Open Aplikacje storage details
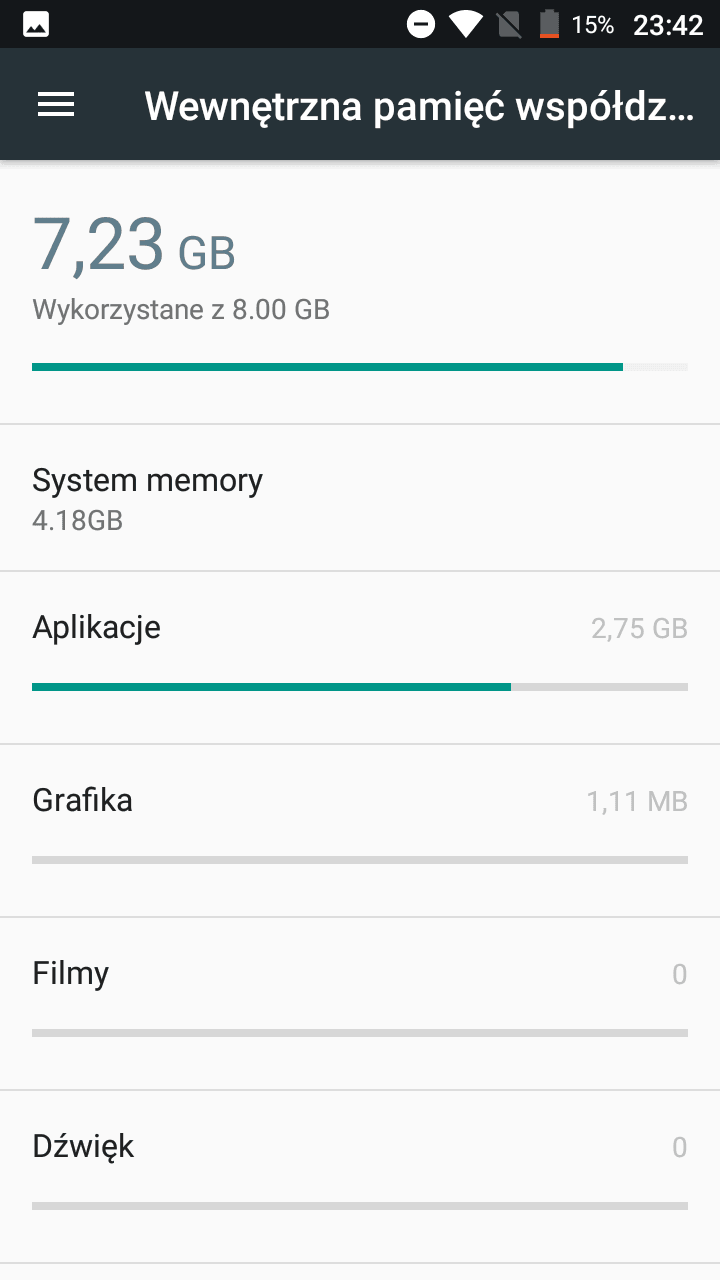The width and height of the screenshot is (720, 1280). click(x=360, y=658)
